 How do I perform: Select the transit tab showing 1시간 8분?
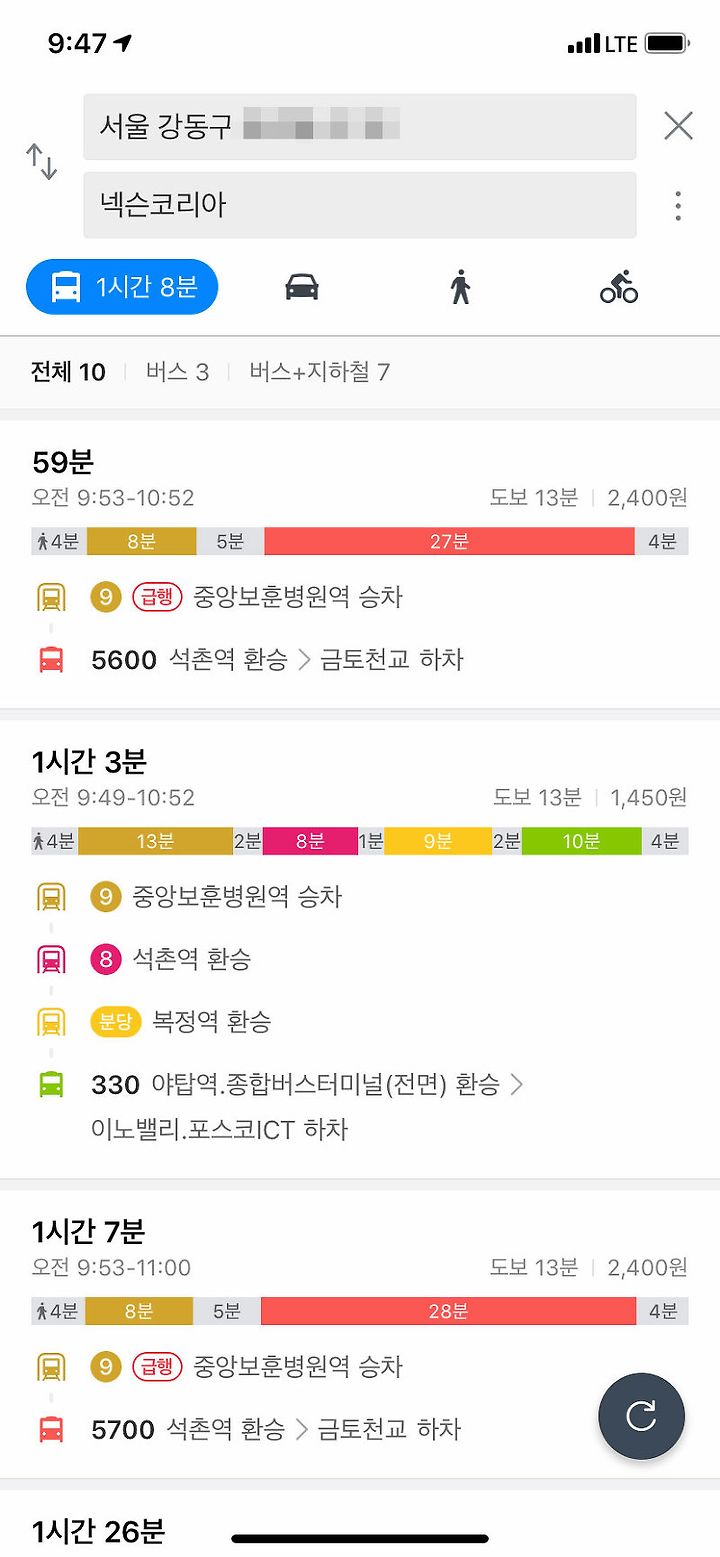click(122, 287)
